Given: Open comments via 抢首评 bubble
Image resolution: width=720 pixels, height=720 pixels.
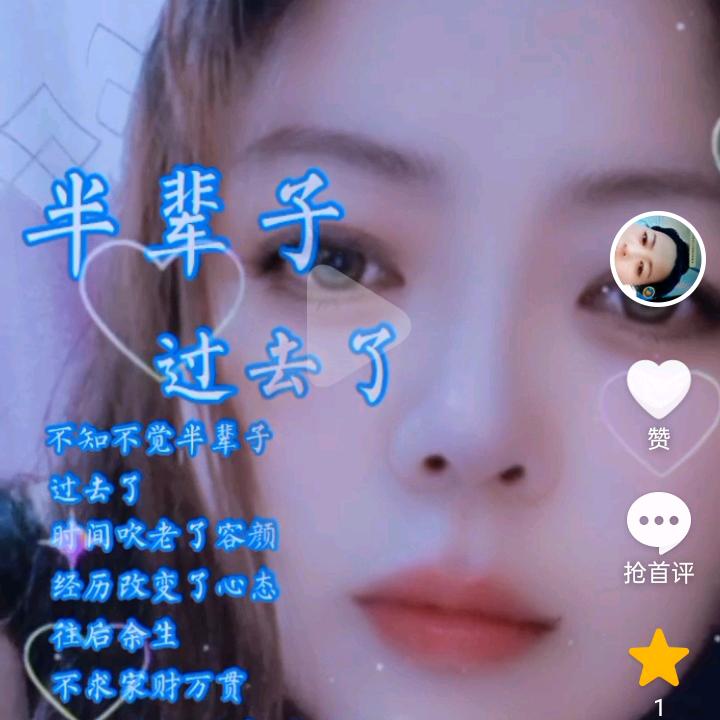Looking at the screenshot, I should [658, 525].
